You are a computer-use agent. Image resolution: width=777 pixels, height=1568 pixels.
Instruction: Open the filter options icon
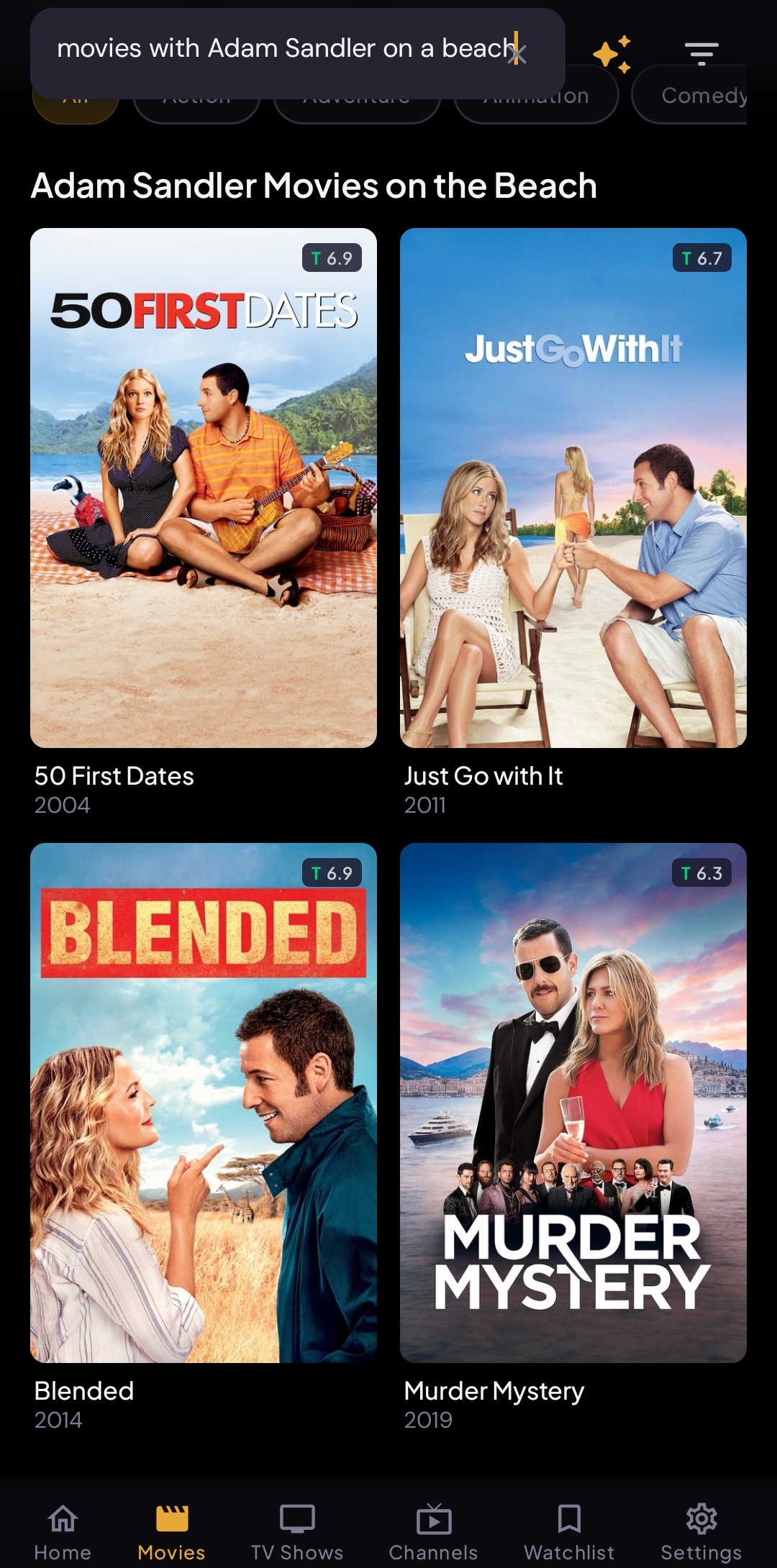tap(701, 54)
